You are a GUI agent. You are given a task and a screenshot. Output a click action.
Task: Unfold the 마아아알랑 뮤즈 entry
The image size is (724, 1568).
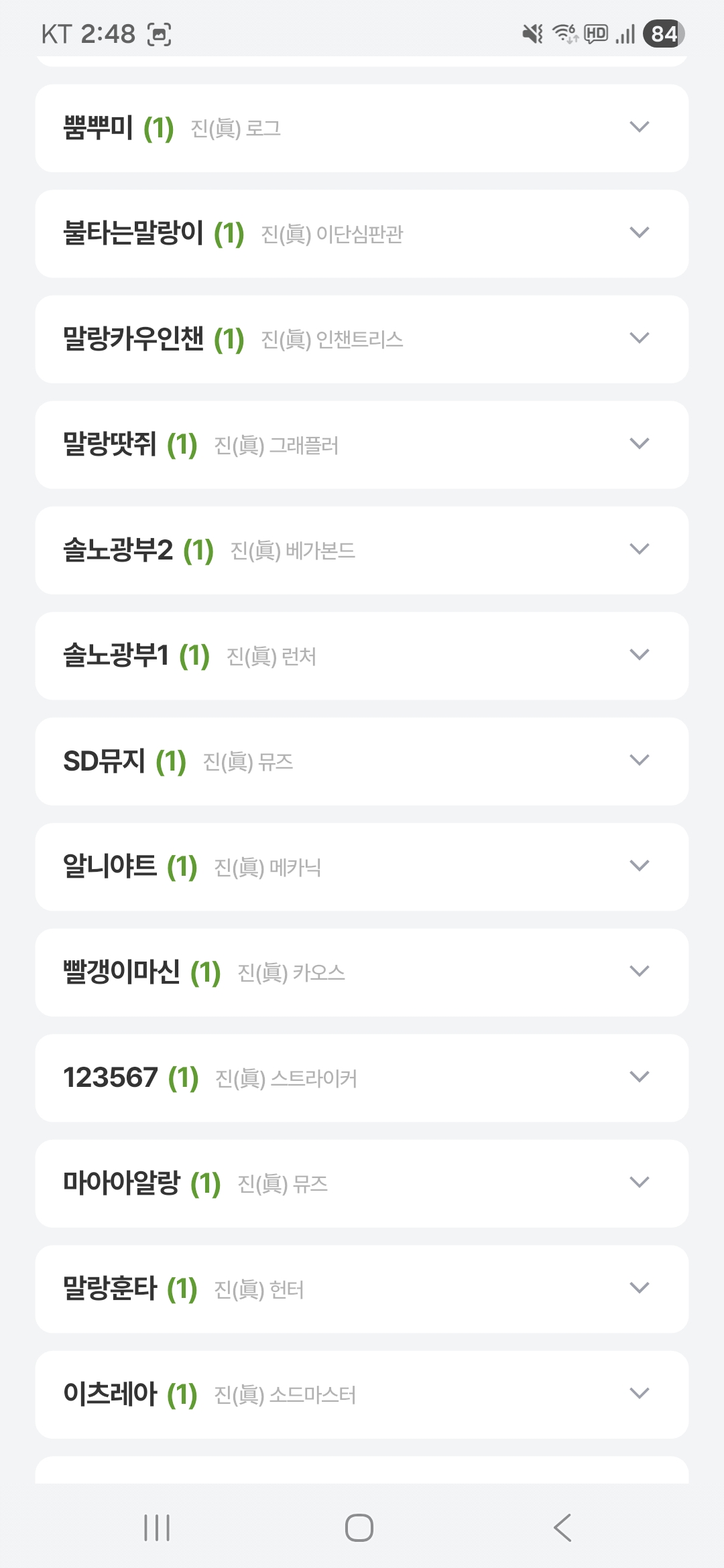640,1183
